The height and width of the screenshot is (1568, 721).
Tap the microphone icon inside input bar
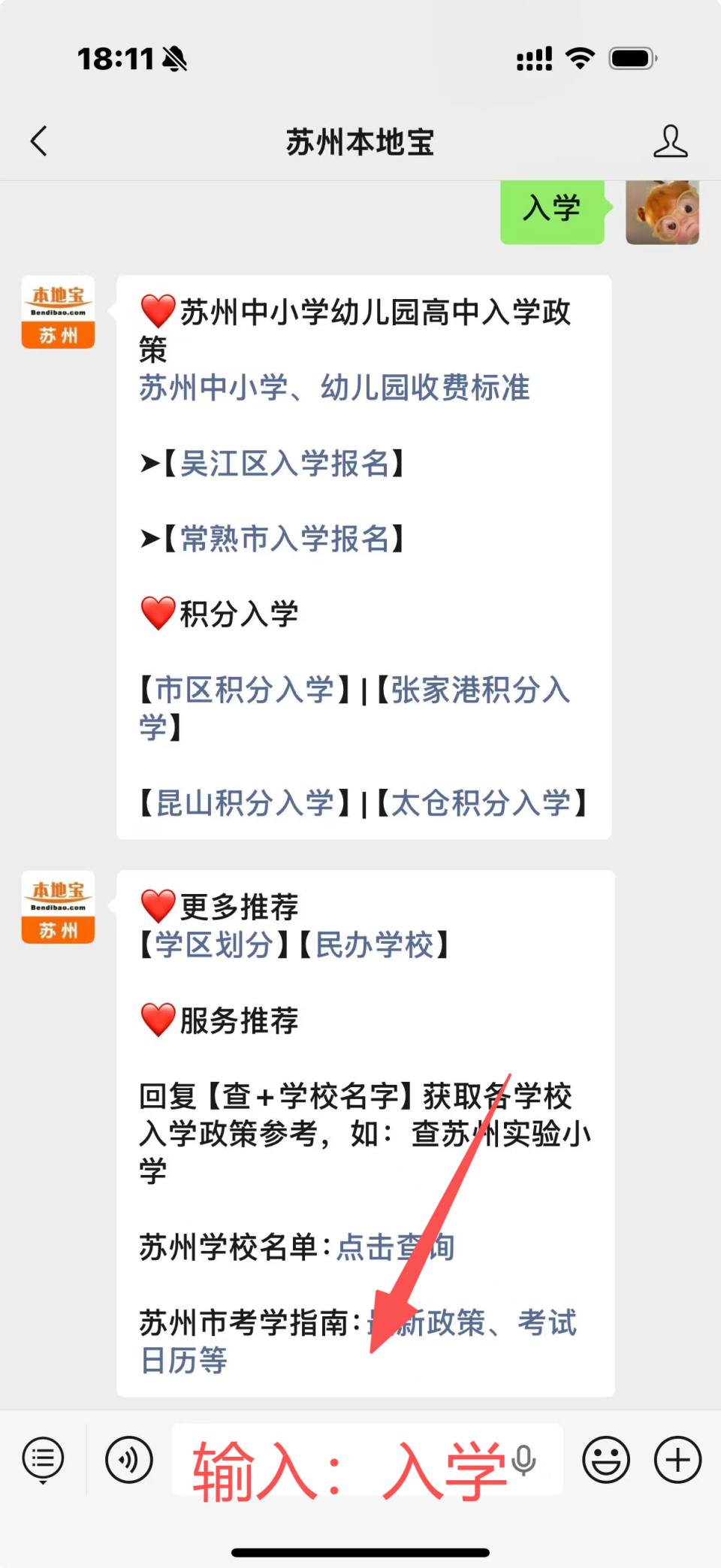524,1458
